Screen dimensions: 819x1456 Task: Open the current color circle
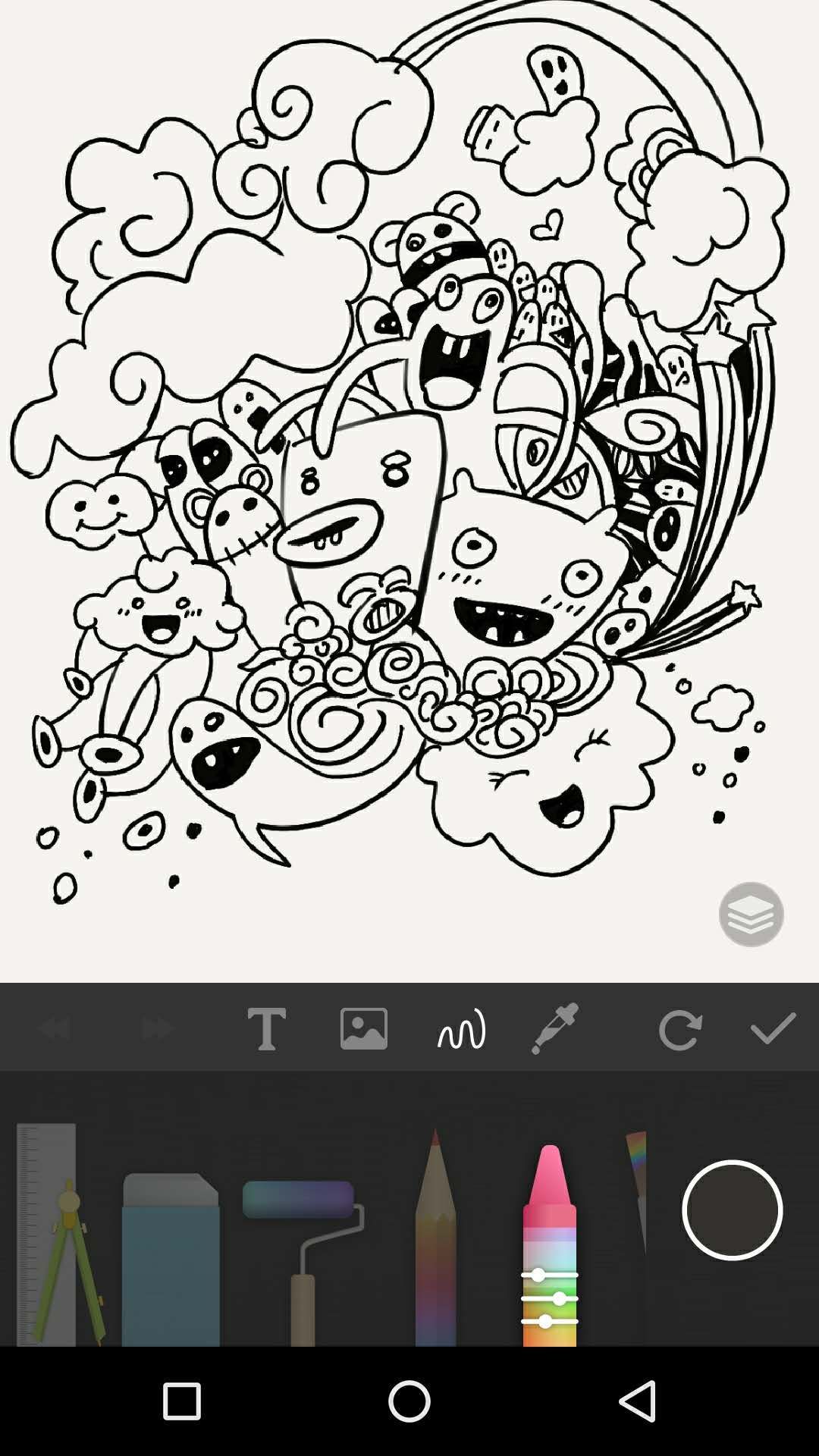pyautogui.click(x=731, y=1211)
